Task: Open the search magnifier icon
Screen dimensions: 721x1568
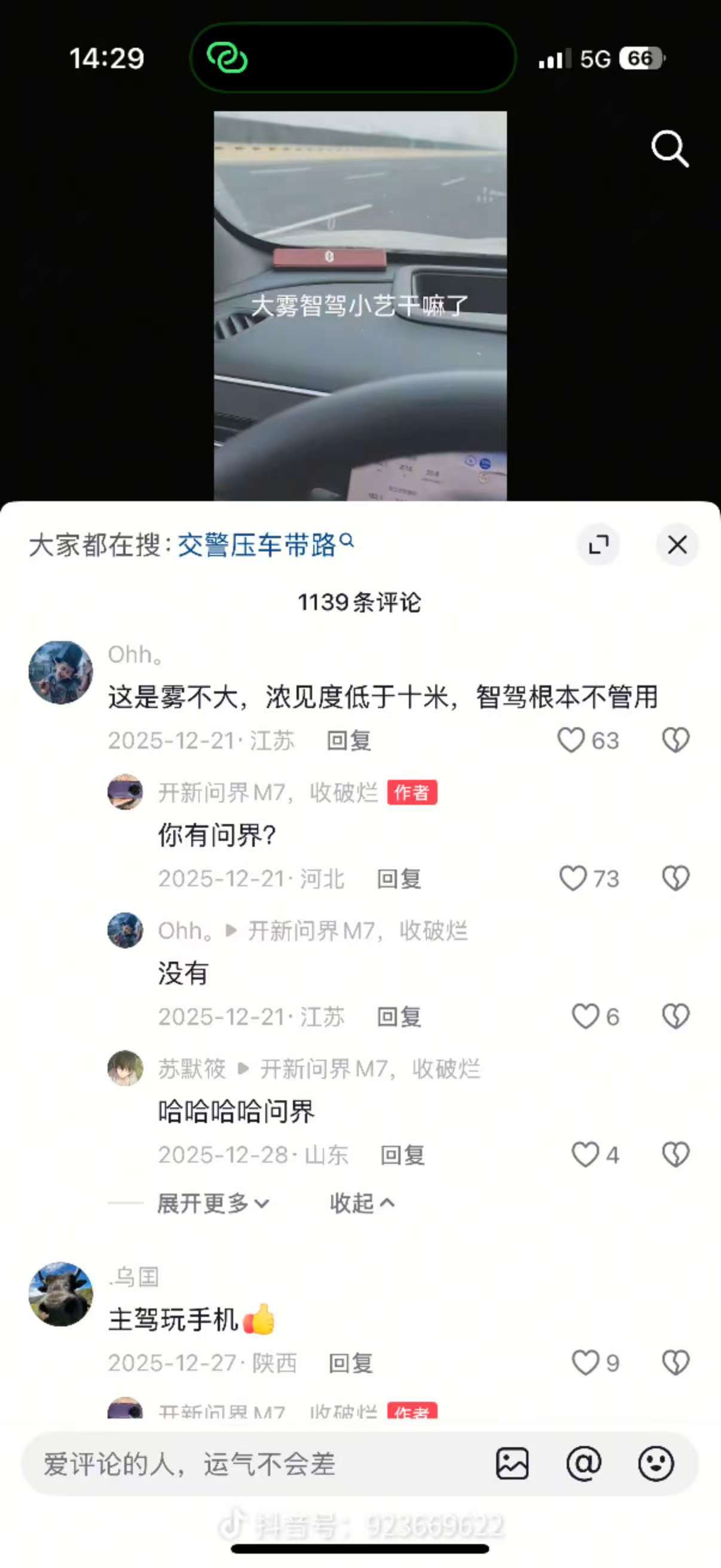Action: point(669,148)
